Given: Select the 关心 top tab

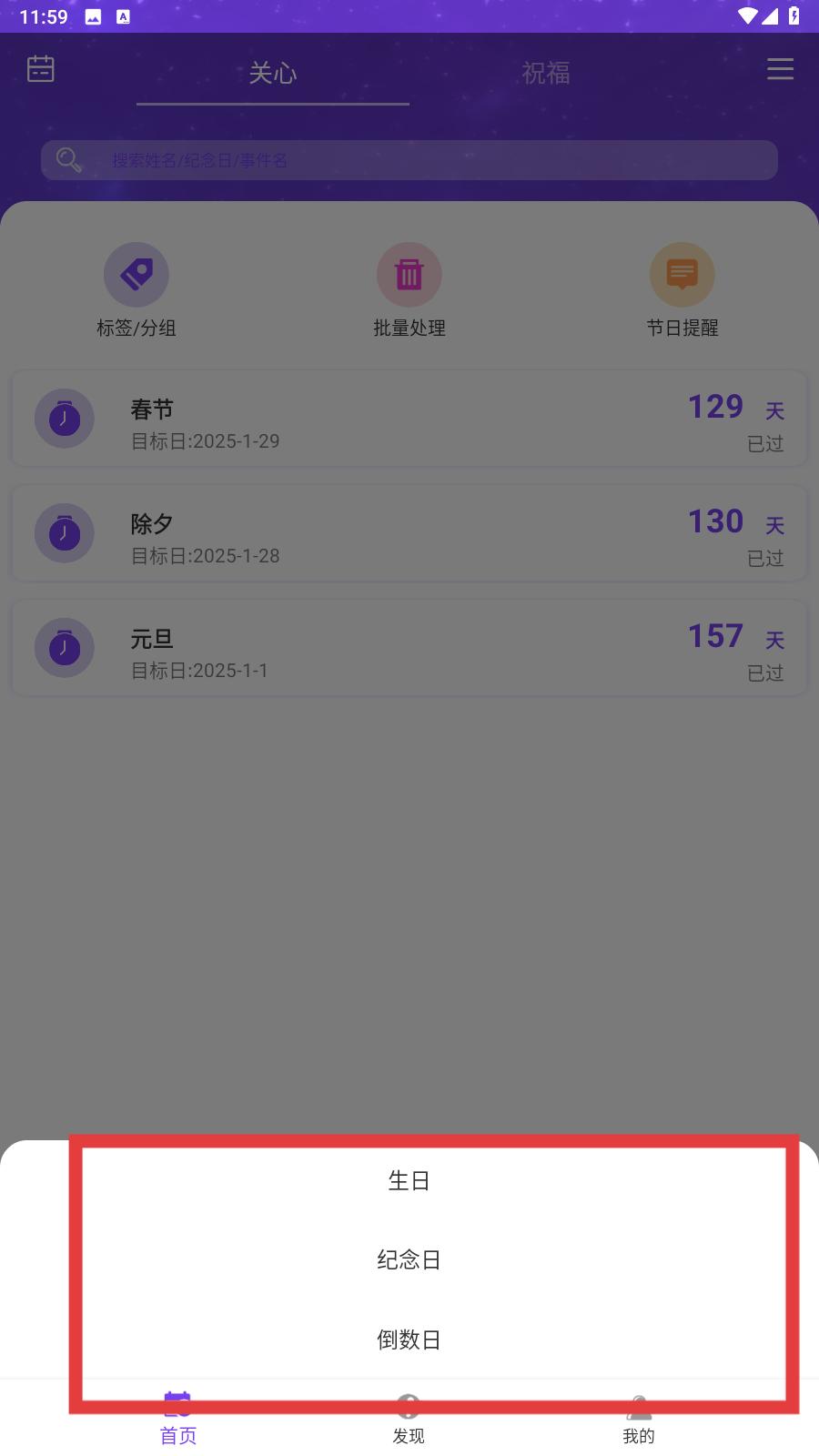Looking at the screenshot, I should click(x=273, y=73).
